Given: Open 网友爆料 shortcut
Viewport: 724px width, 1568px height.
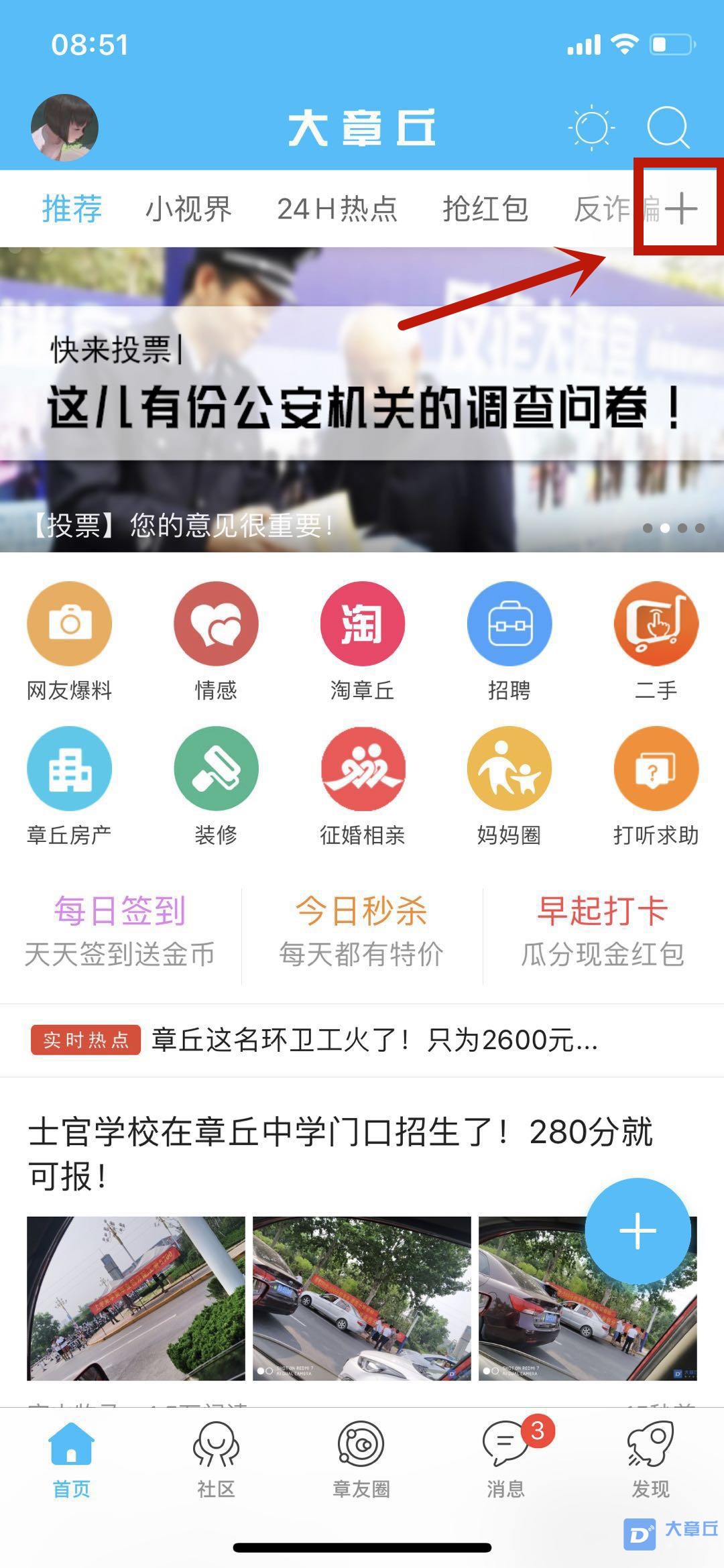Looking at the screenshot, I should tap(69, 640).
